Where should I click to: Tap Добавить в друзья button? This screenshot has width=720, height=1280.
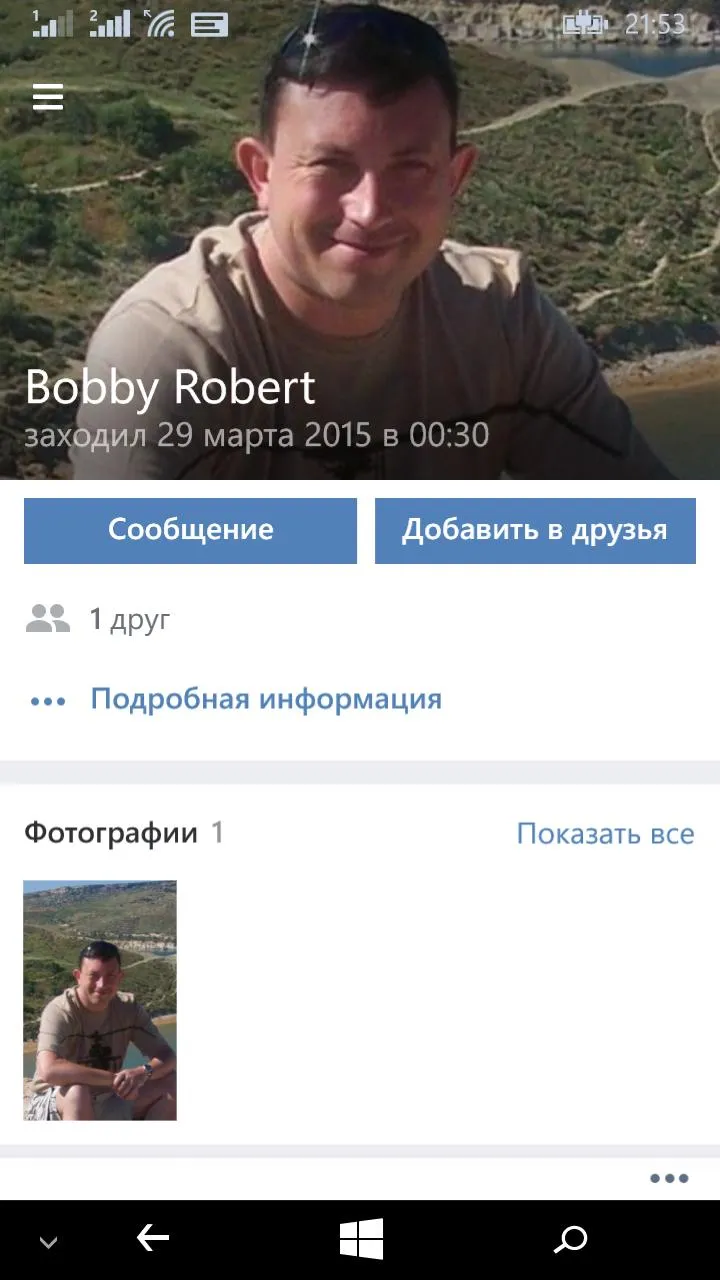[x=535, y=531]
